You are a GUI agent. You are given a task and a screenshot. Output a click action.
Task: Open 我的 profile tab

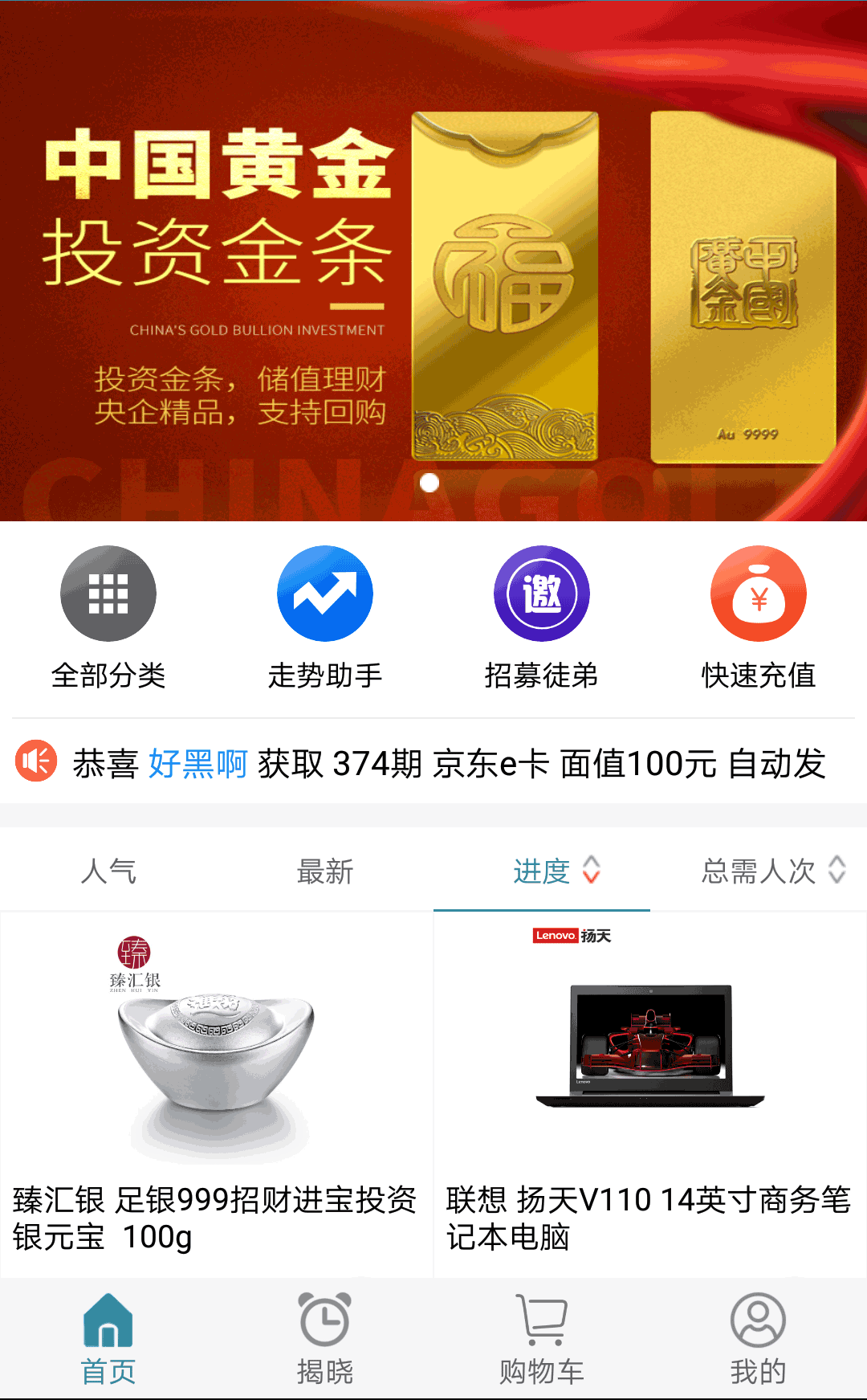pos(758,1339)
